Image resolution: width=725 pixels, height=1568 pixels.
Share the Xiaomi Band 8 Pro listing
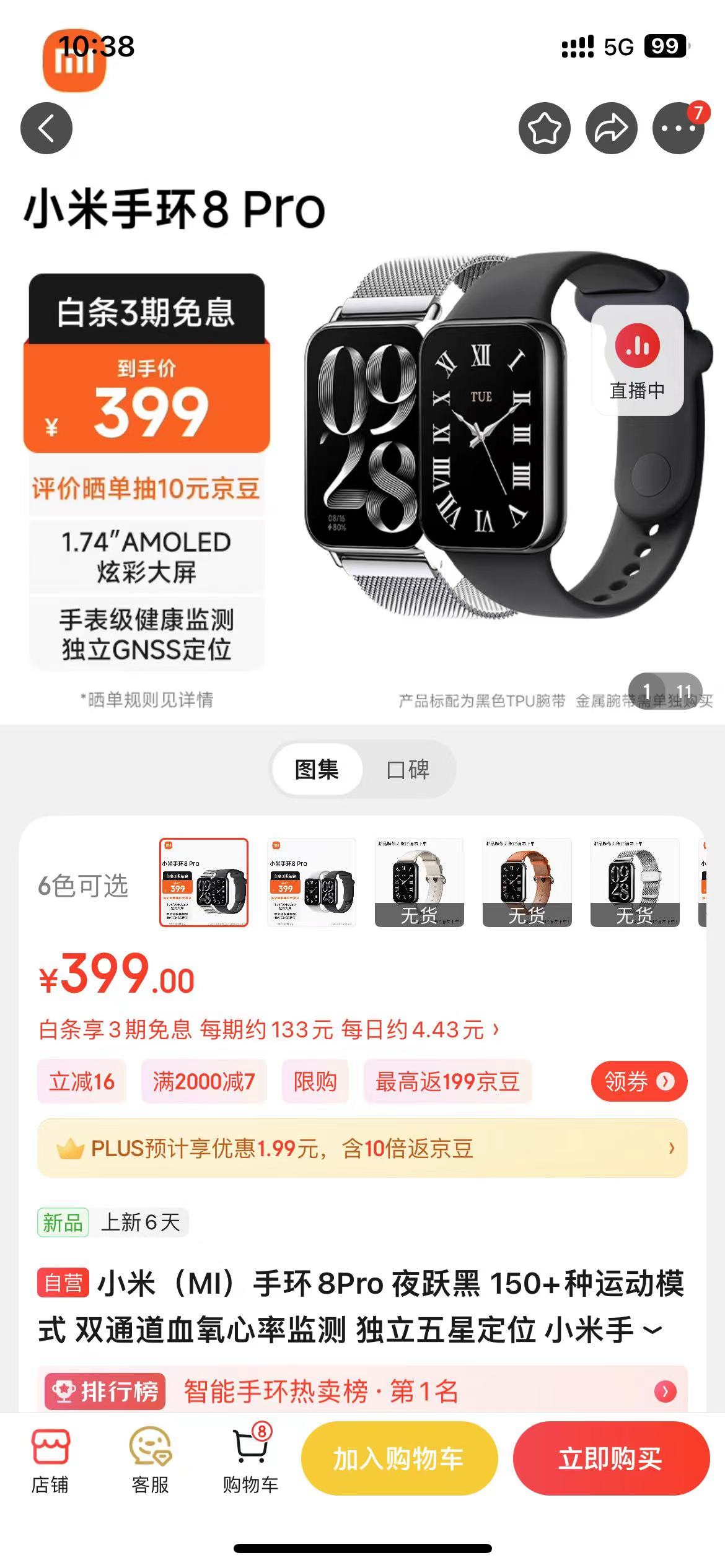tap(611, 128)
